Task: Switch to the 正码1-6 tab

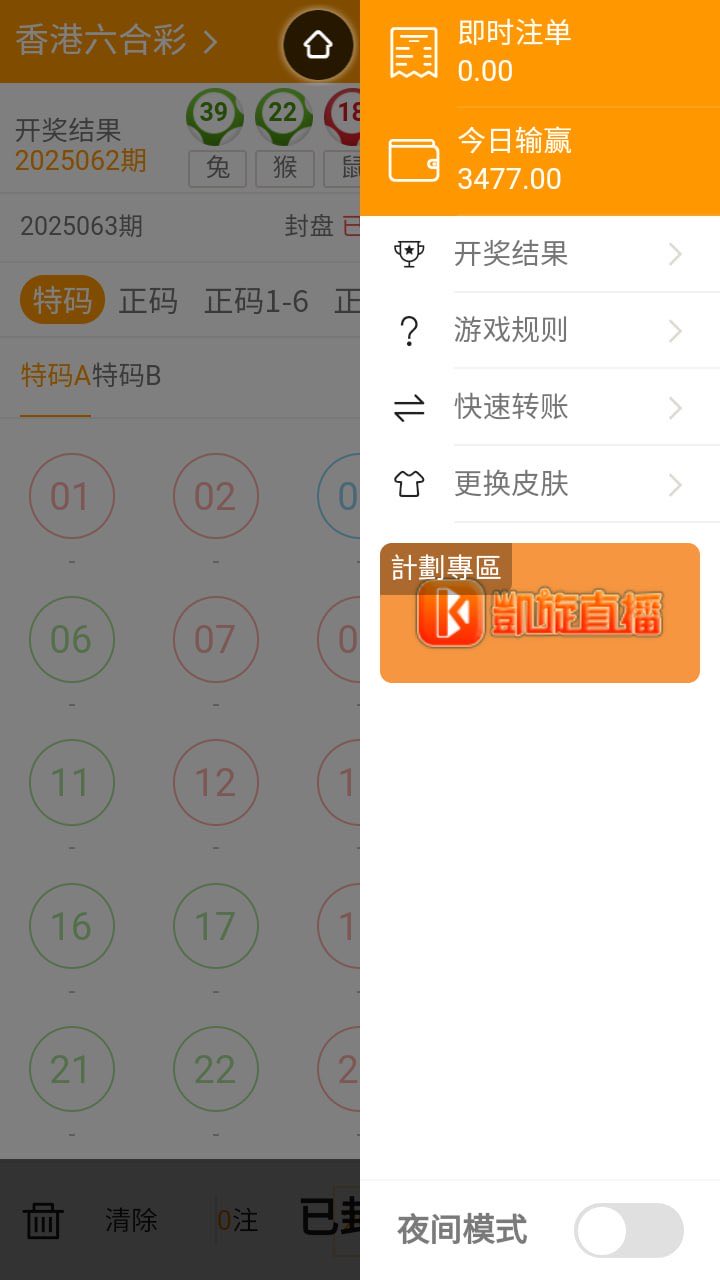Action: click(256, 301)
